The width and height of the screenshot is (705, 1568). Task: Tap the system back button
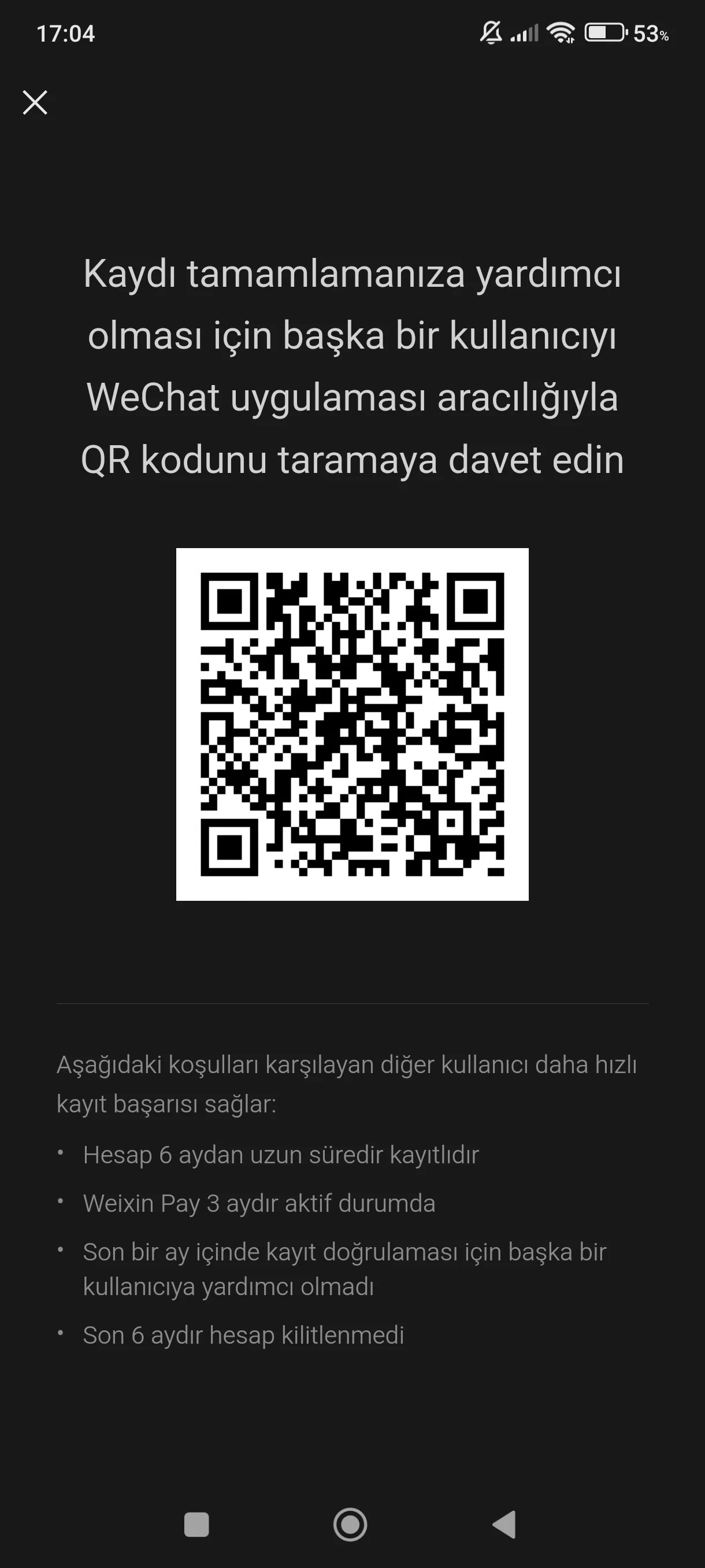click(x=505, y=1524)
